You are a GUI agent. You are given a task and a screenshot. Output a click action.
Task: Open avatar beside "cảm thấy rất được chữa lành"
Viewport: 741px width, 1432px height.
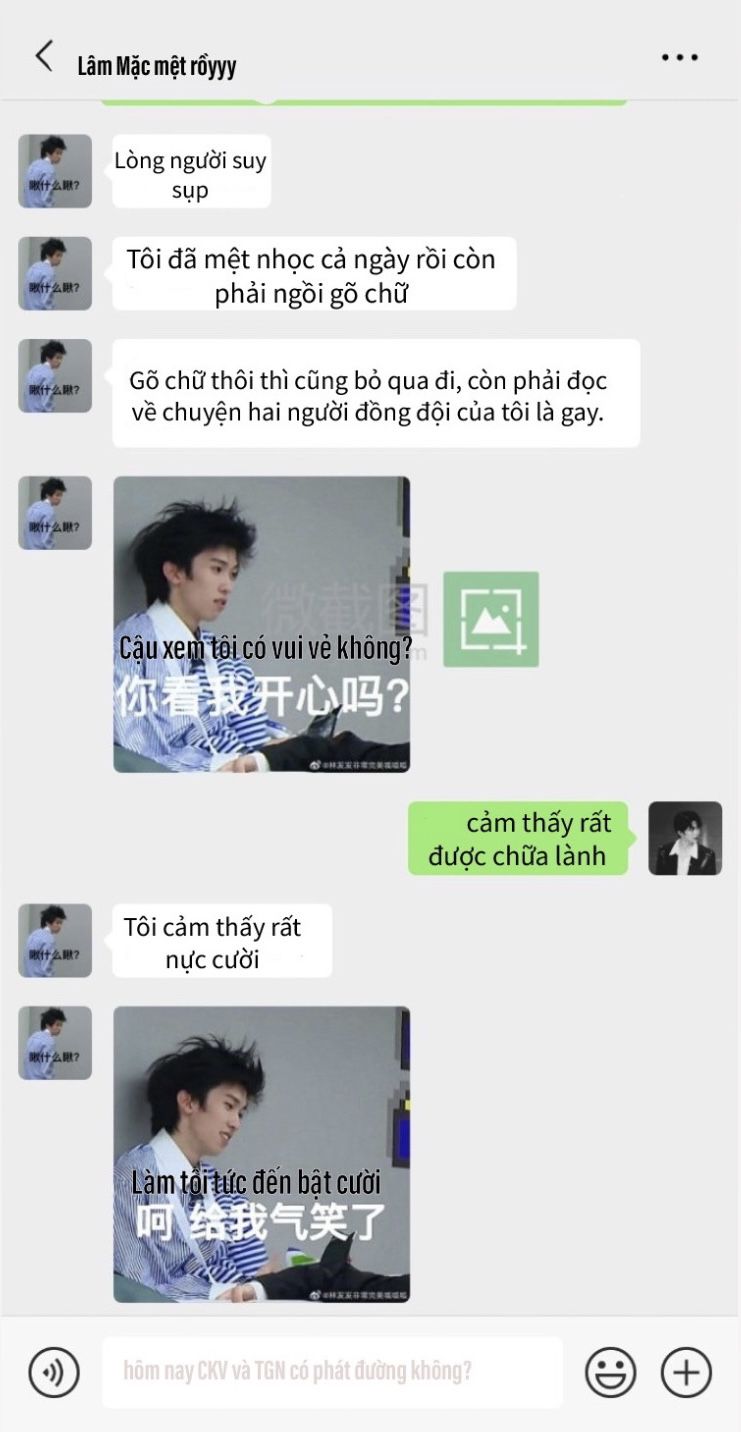pos(685,838)
